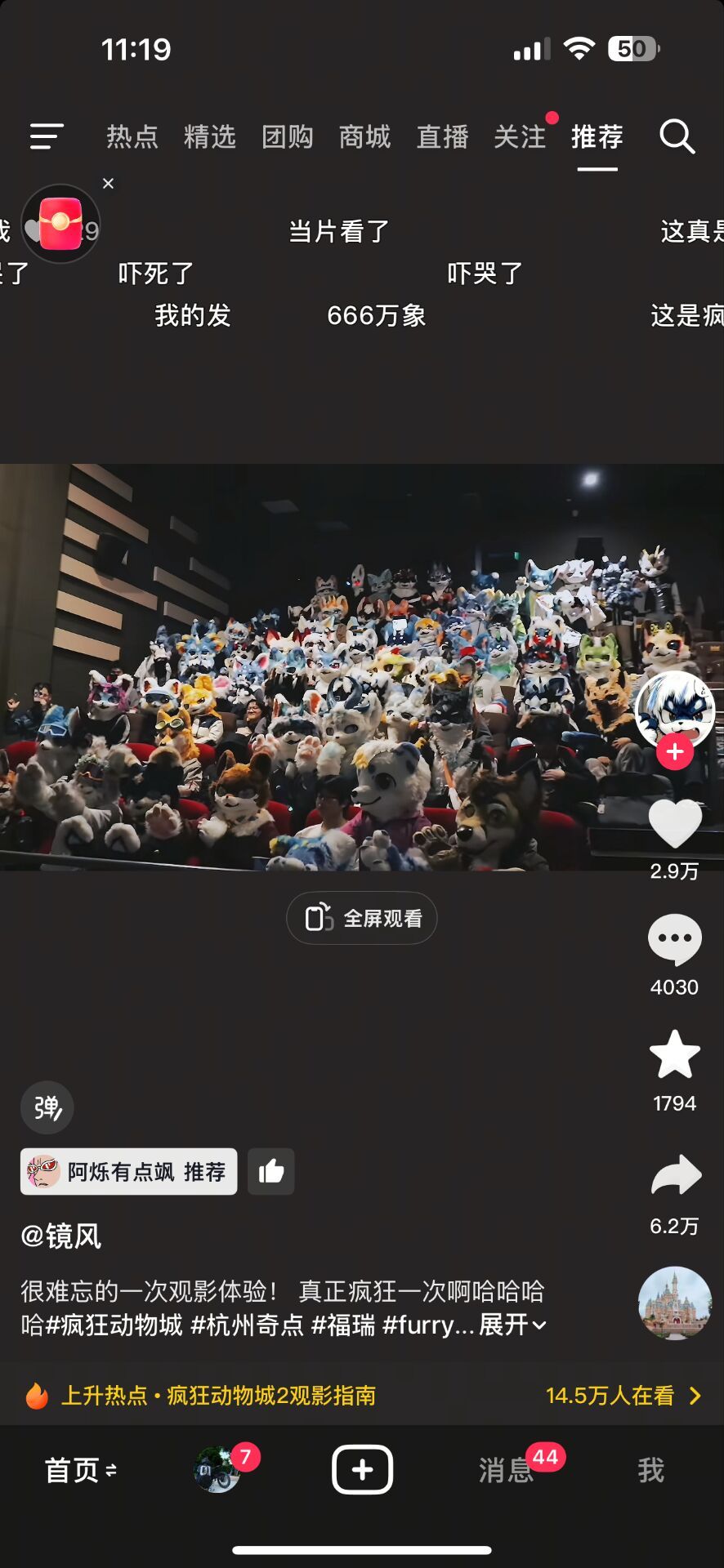This screenshot has width=724, height=1568.
Task: Expand the caption with 展开
Action: [x=512, y=1325]
